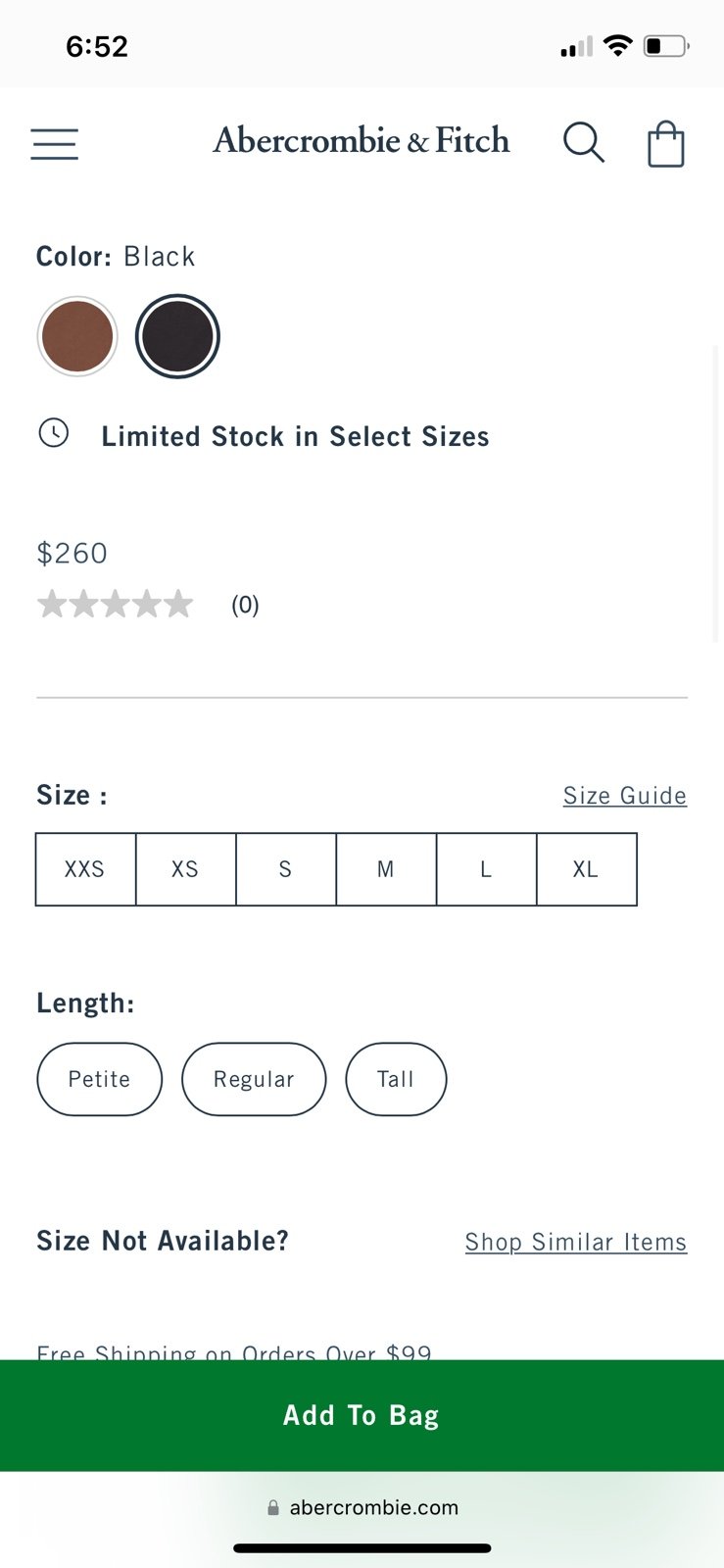Select the black color swatch
Image resolution: width=724 pixels, height=1568 pixels.
[x=177, y=336]
